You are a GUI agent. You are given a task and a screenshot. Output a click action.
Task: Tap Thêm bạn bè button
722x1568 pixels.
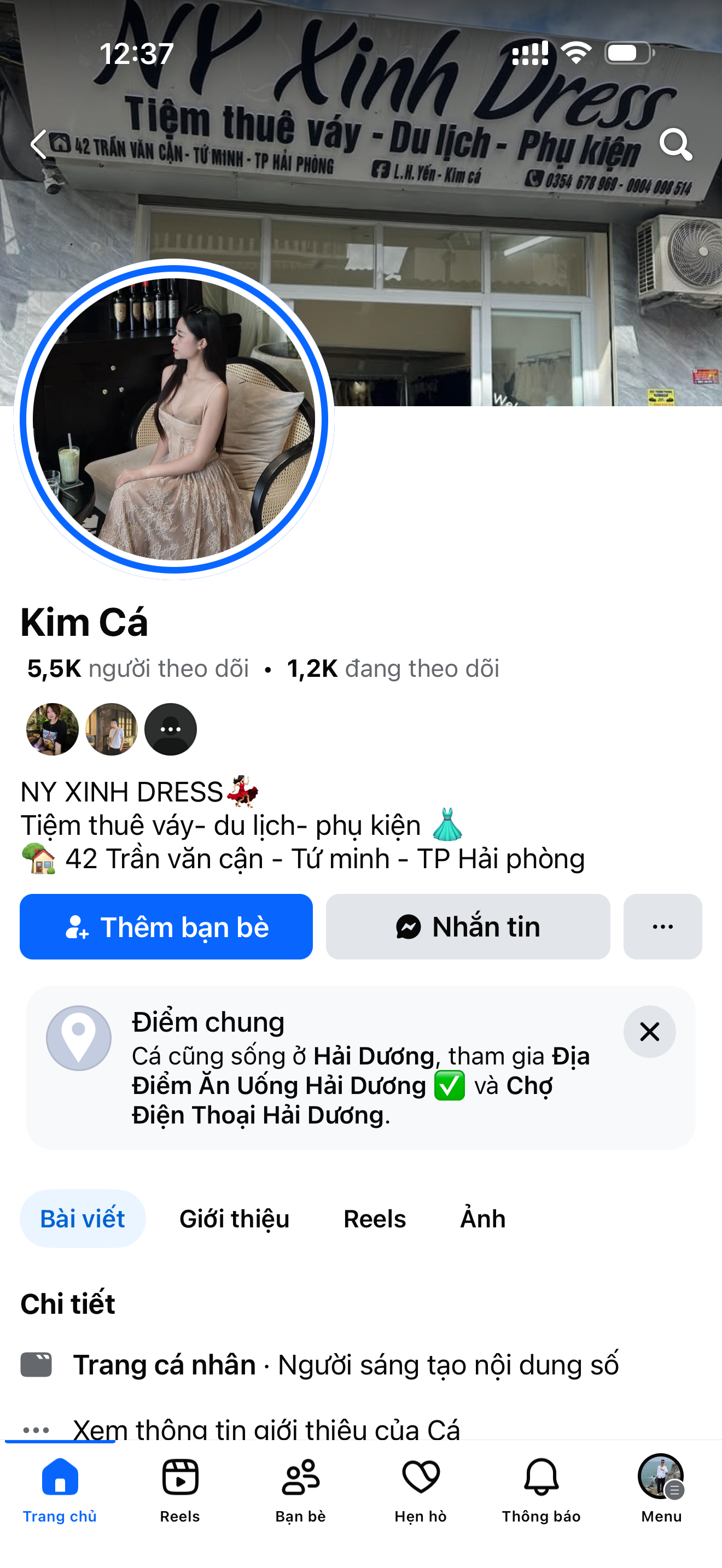166,927
